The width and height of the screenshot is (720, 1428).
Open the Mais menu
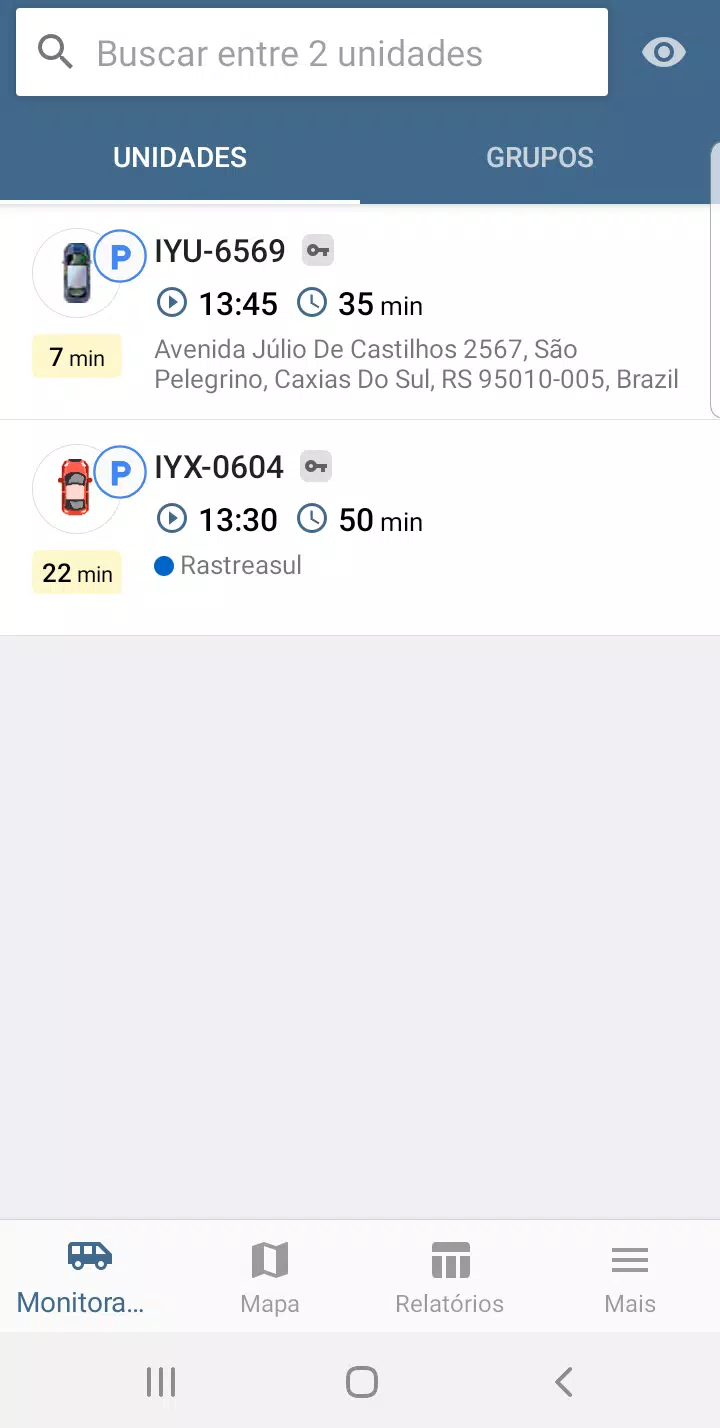pyautogui.click(x=630, y=1277)
